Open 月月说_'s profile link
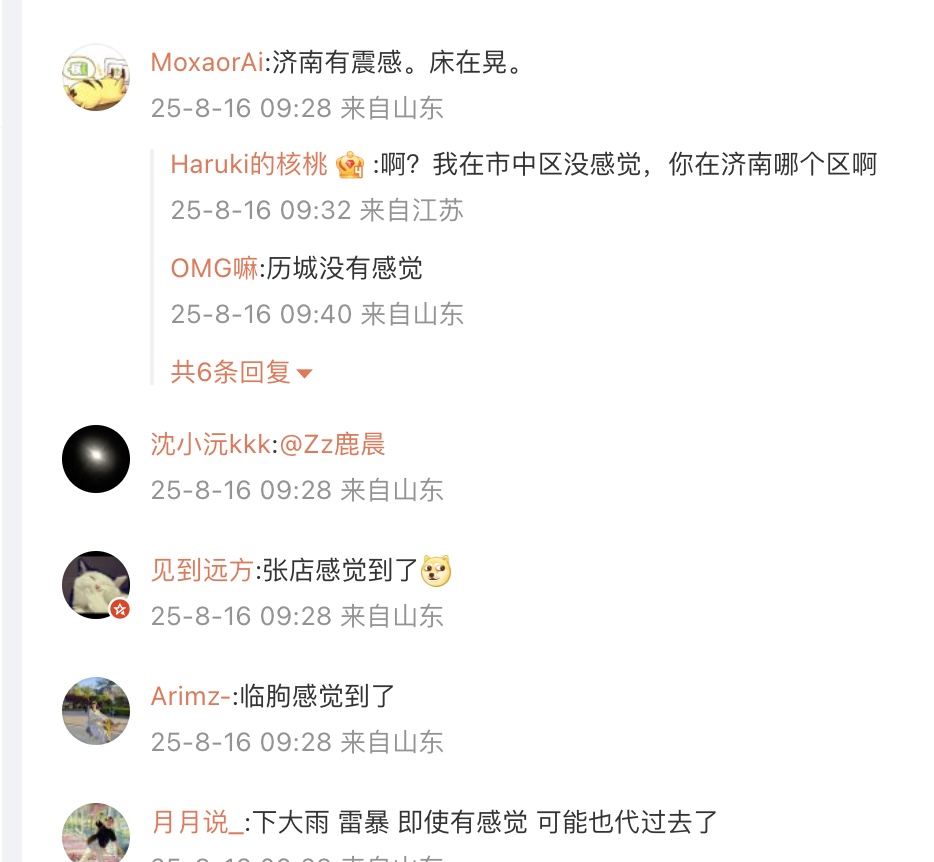 point(197,823)
